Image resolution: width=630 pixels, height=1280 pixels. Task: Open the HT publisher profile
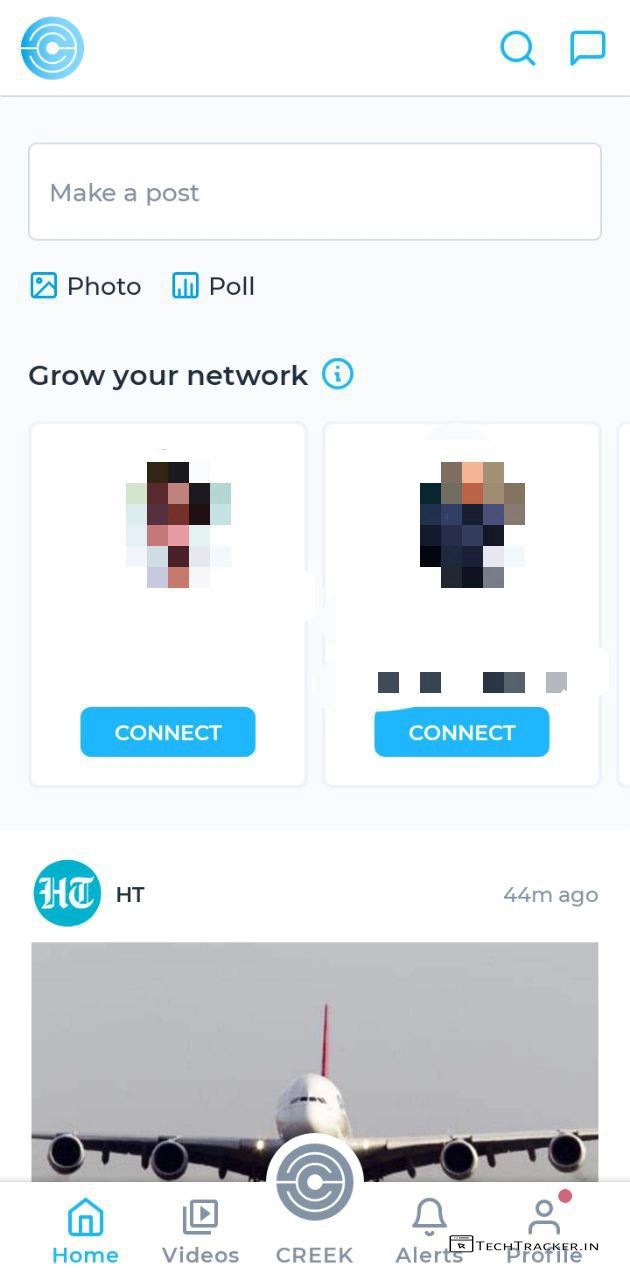68,893
